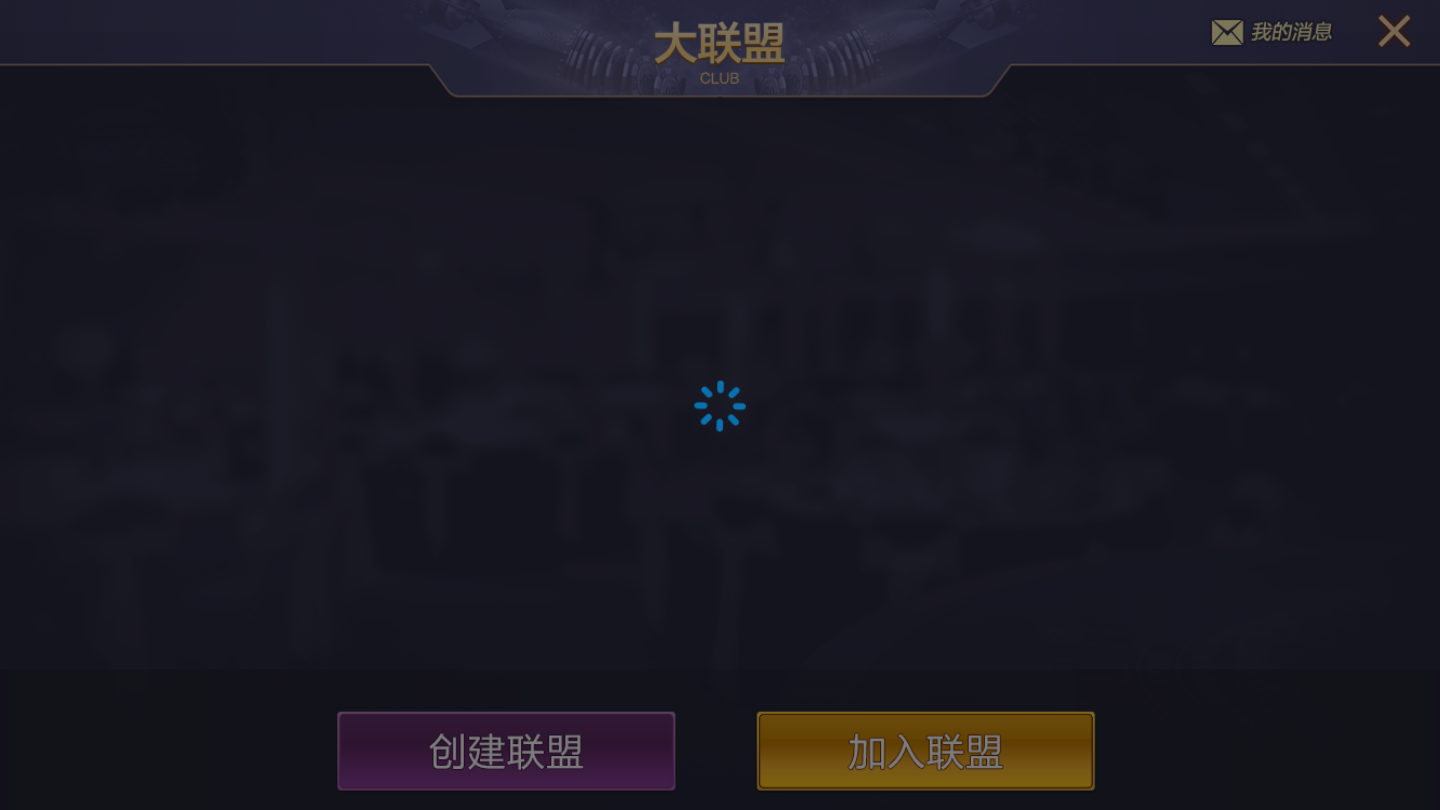The image size is (1440, 810).
Task: Close the 大联盟 club screen
Action: tap(1394, 32)
